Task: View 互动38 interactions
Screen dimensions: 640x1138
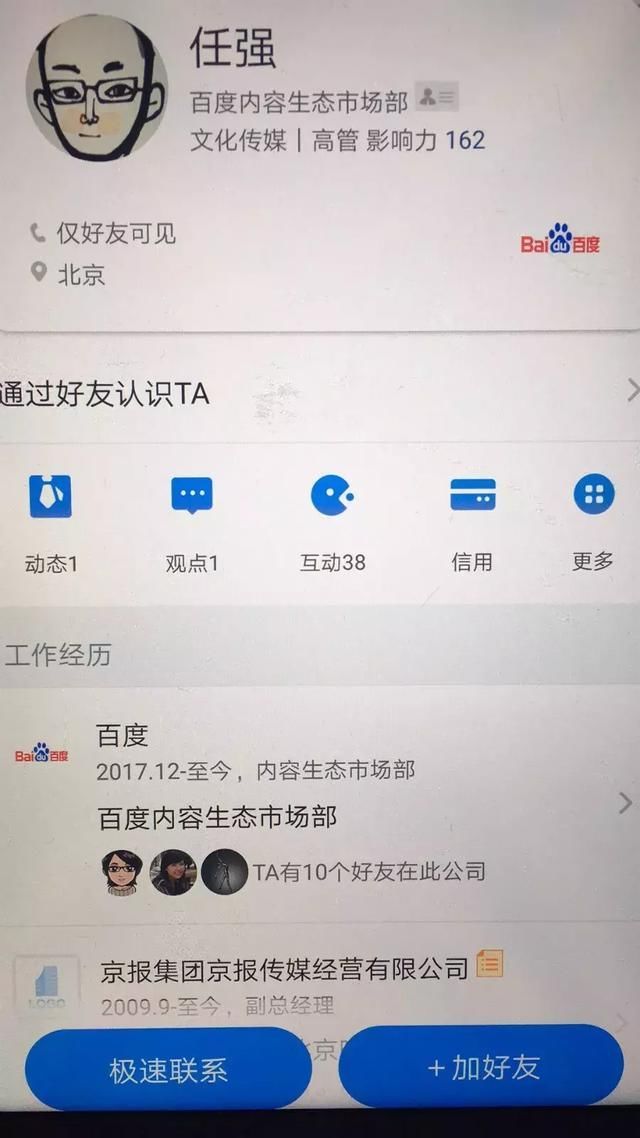Action: [332, 521]
